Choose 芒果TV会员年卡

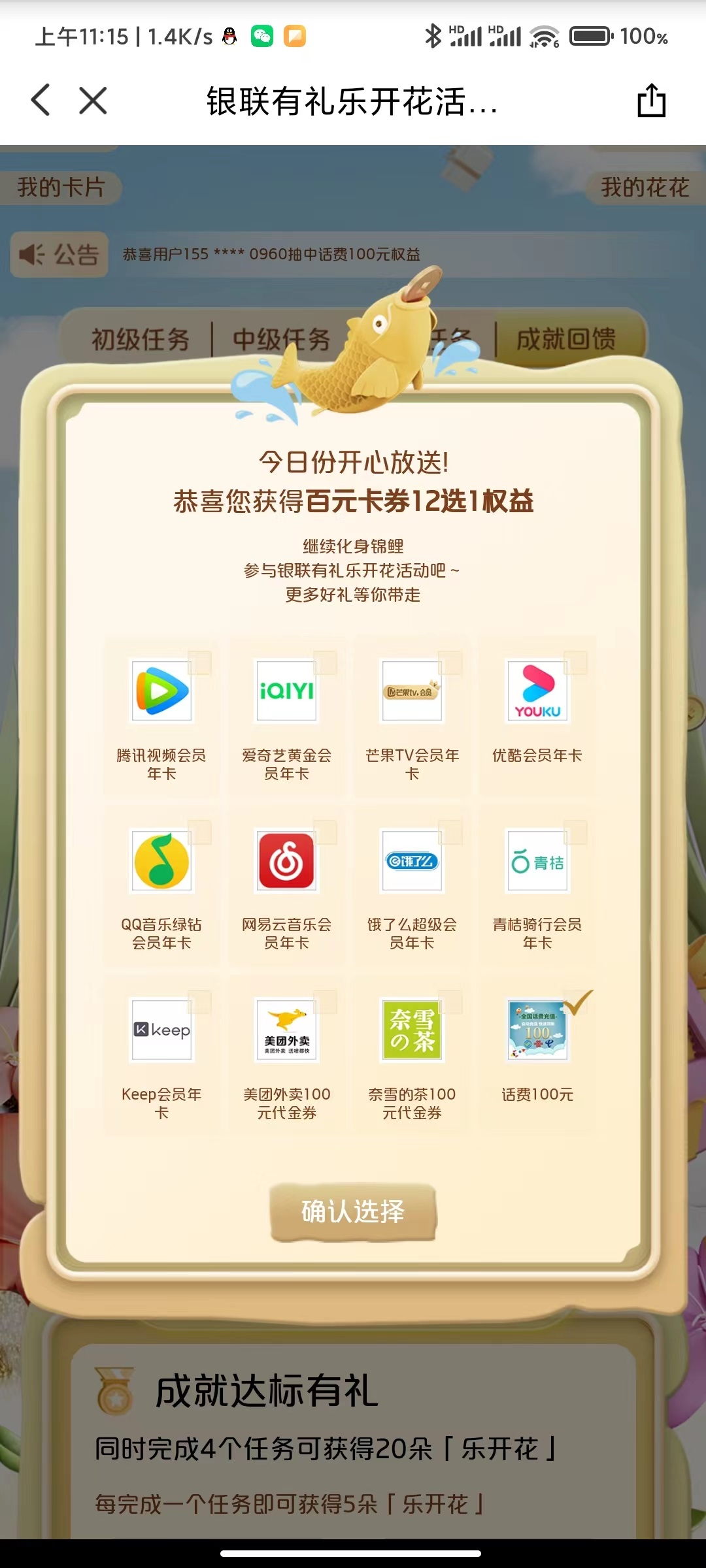pos(412,716)
